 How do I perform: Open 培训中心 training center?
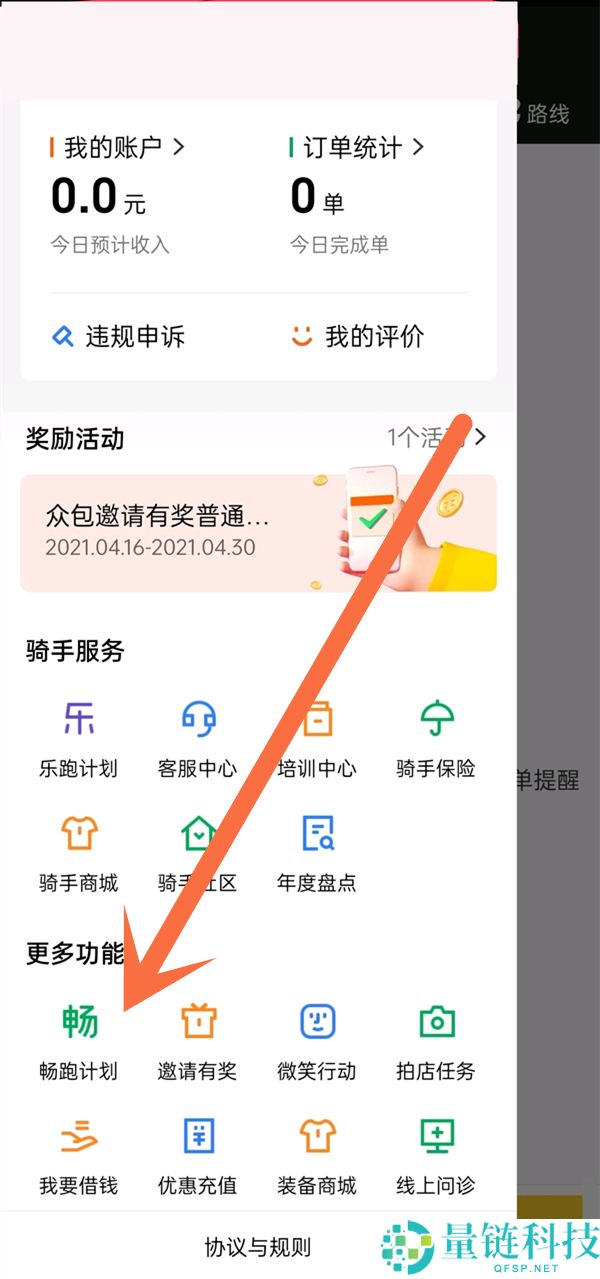[316, 740]
